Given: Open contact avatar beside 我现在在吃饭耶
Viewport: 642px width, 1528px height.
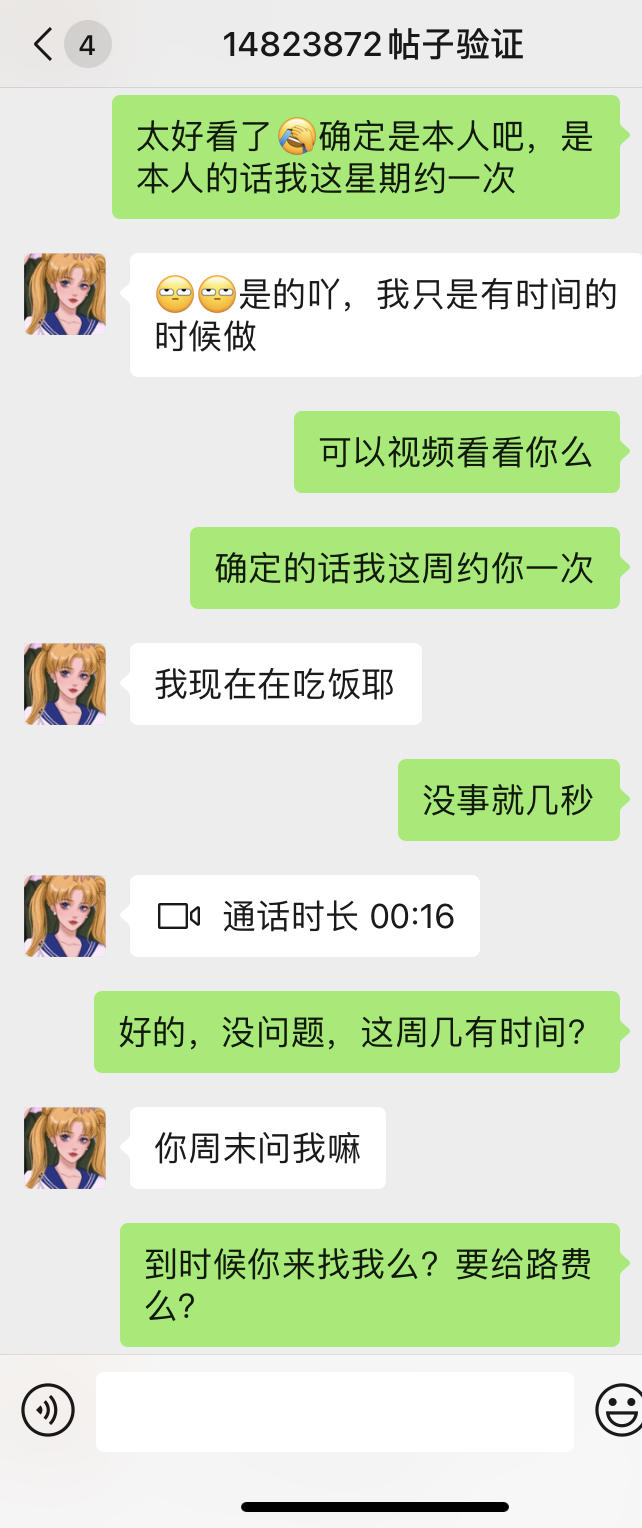Looking at the screenshot, I should [65, 684].
